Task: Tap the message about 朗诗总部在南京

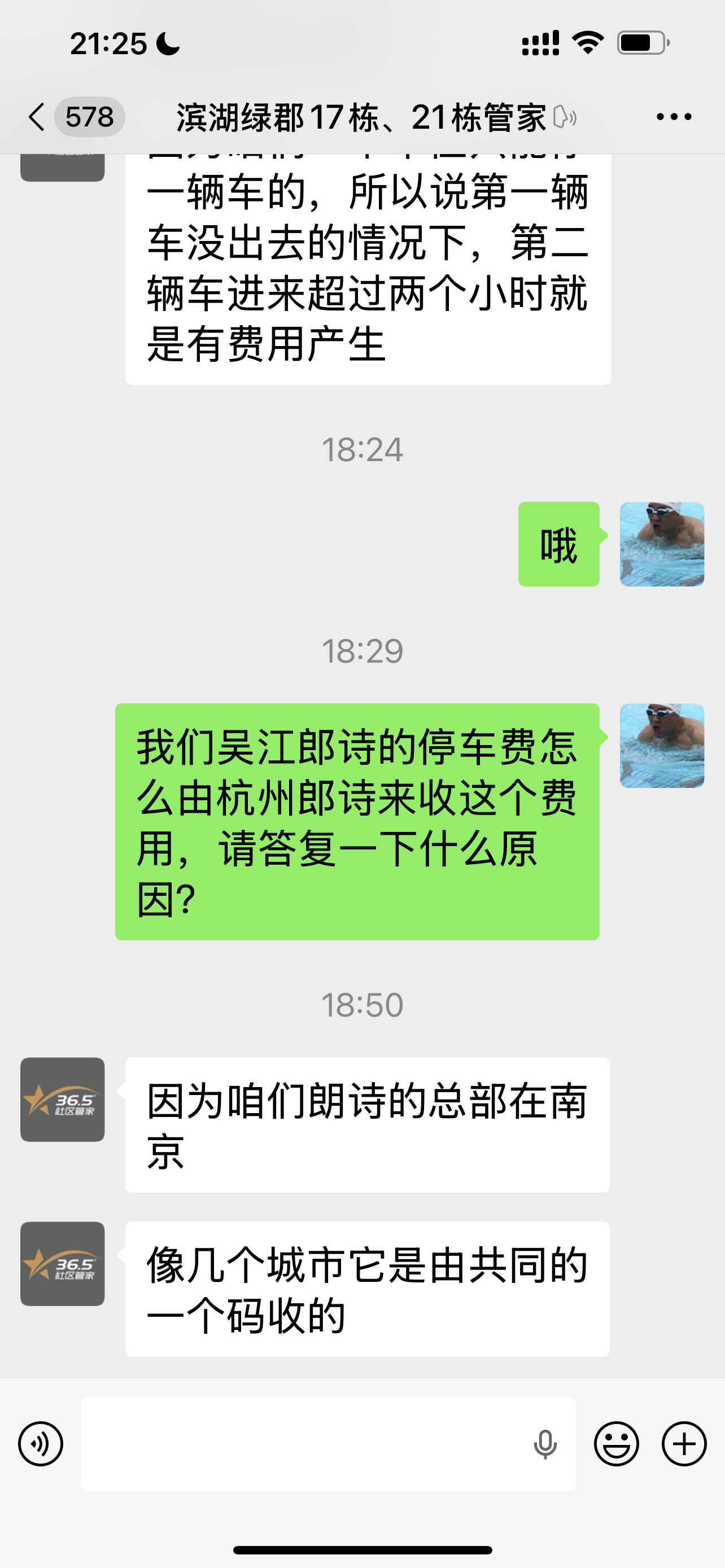Action: click(x=366, y=1129)
